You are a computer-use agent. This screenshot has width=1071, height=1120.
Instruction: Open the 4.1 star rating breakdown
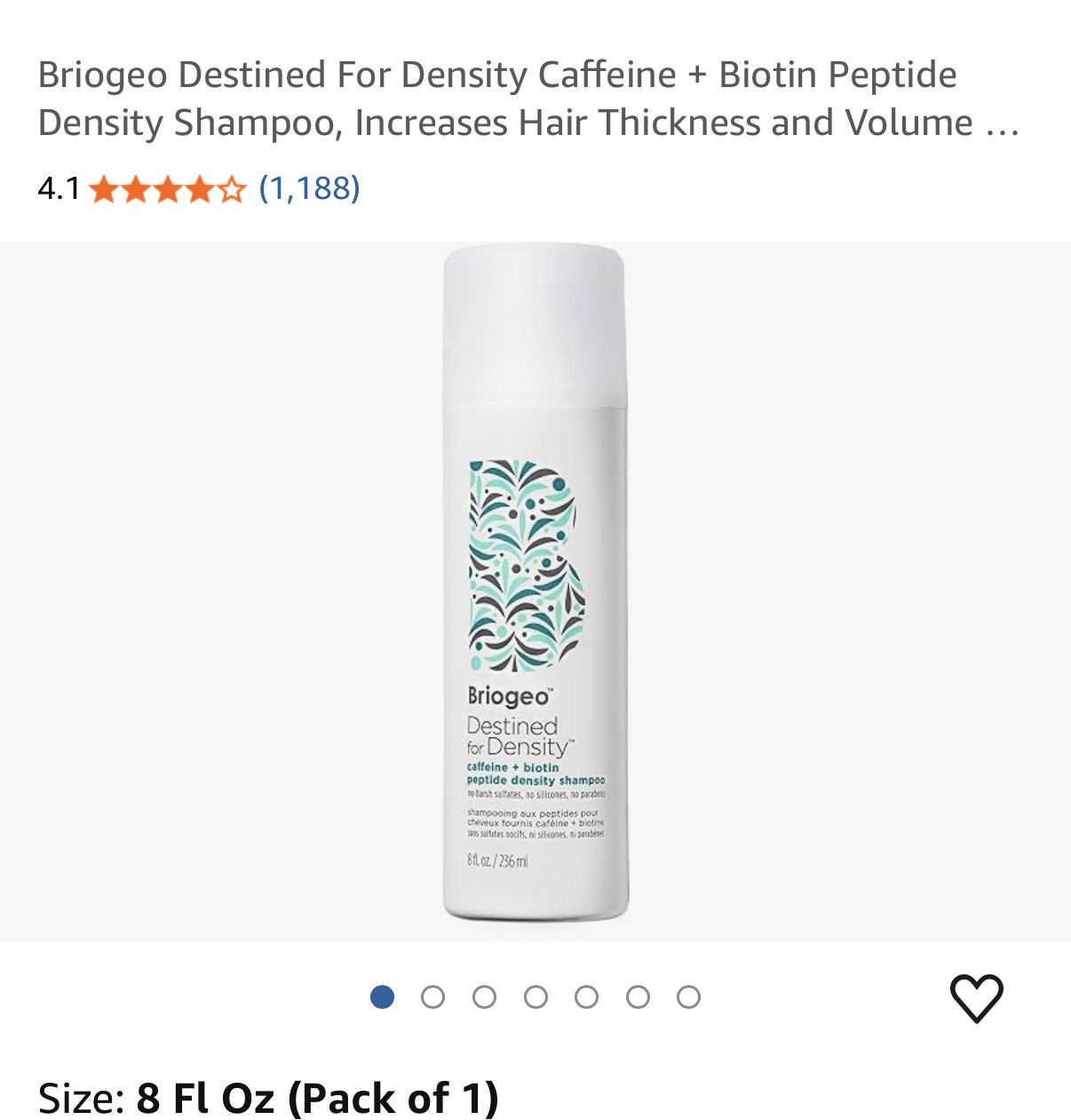point(167,189)
